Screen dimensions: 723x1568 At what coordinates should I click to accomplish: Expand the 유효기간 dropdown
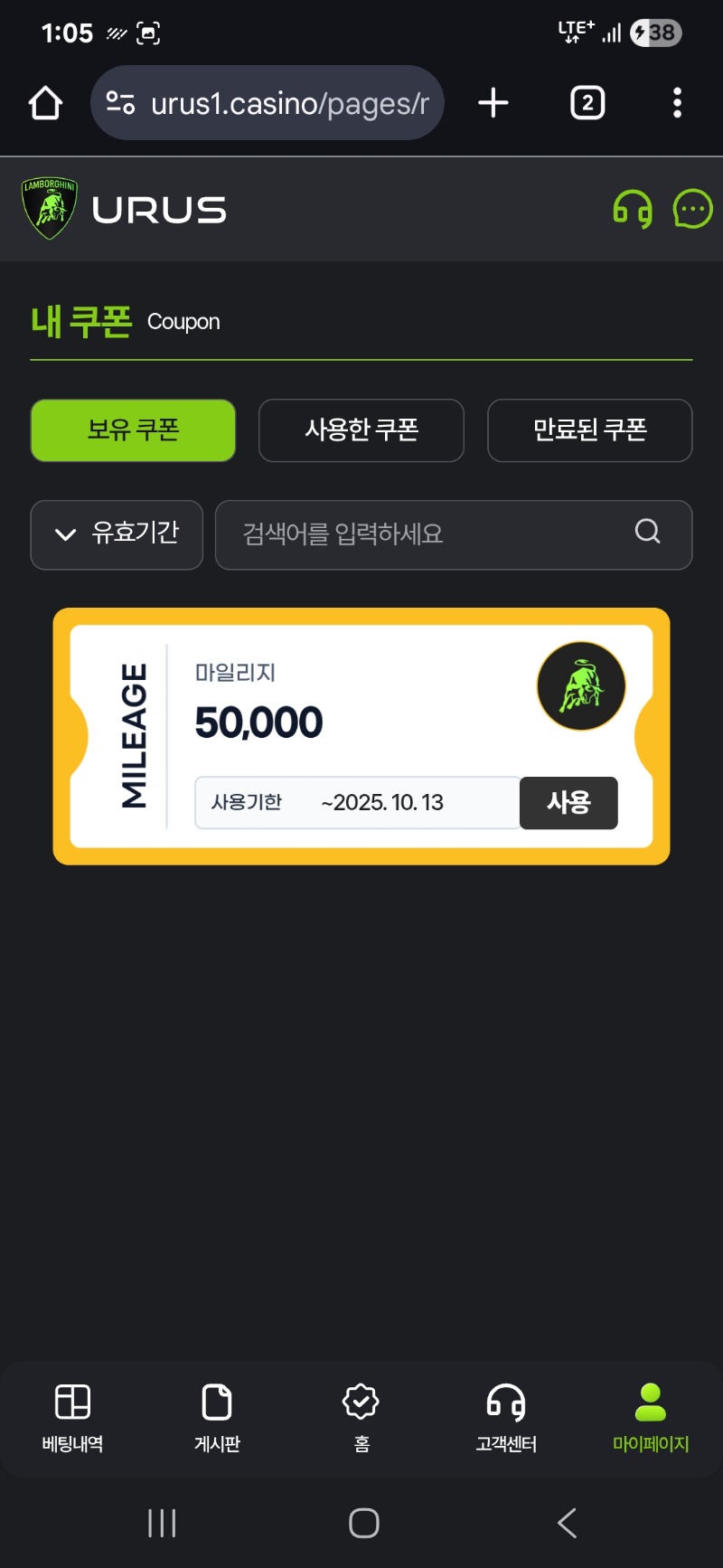click(x=117, y=534)
